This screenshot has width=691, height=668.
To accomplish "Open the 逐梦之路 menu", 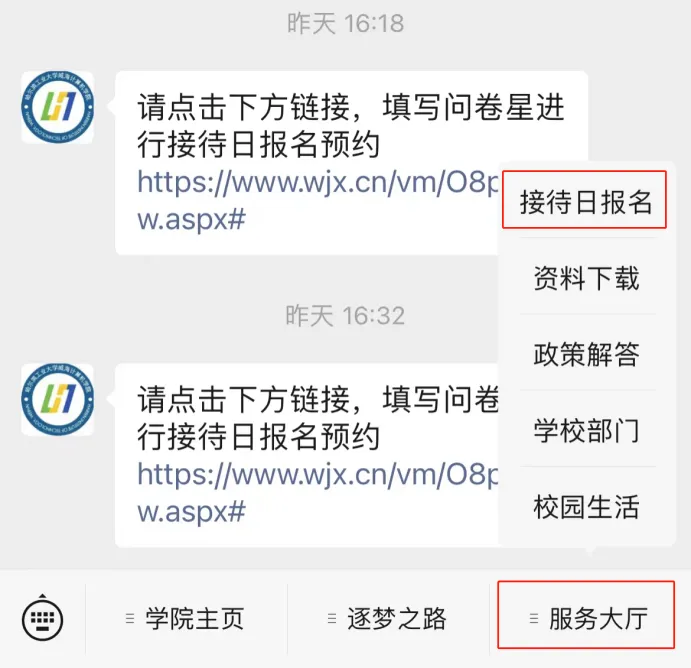I will [388, 619].
